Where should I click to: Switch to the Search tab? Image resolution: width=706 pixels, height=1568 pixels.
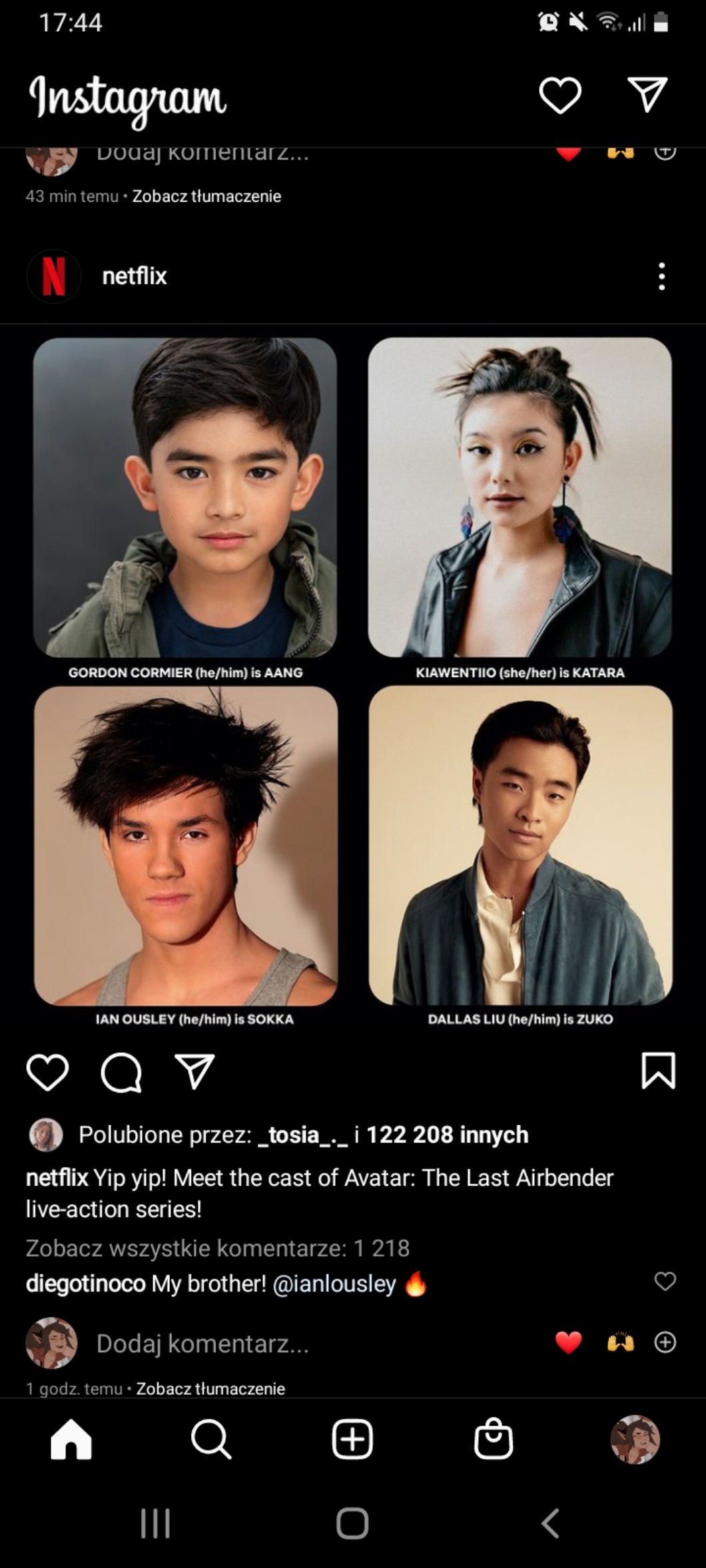(211, 1439)
